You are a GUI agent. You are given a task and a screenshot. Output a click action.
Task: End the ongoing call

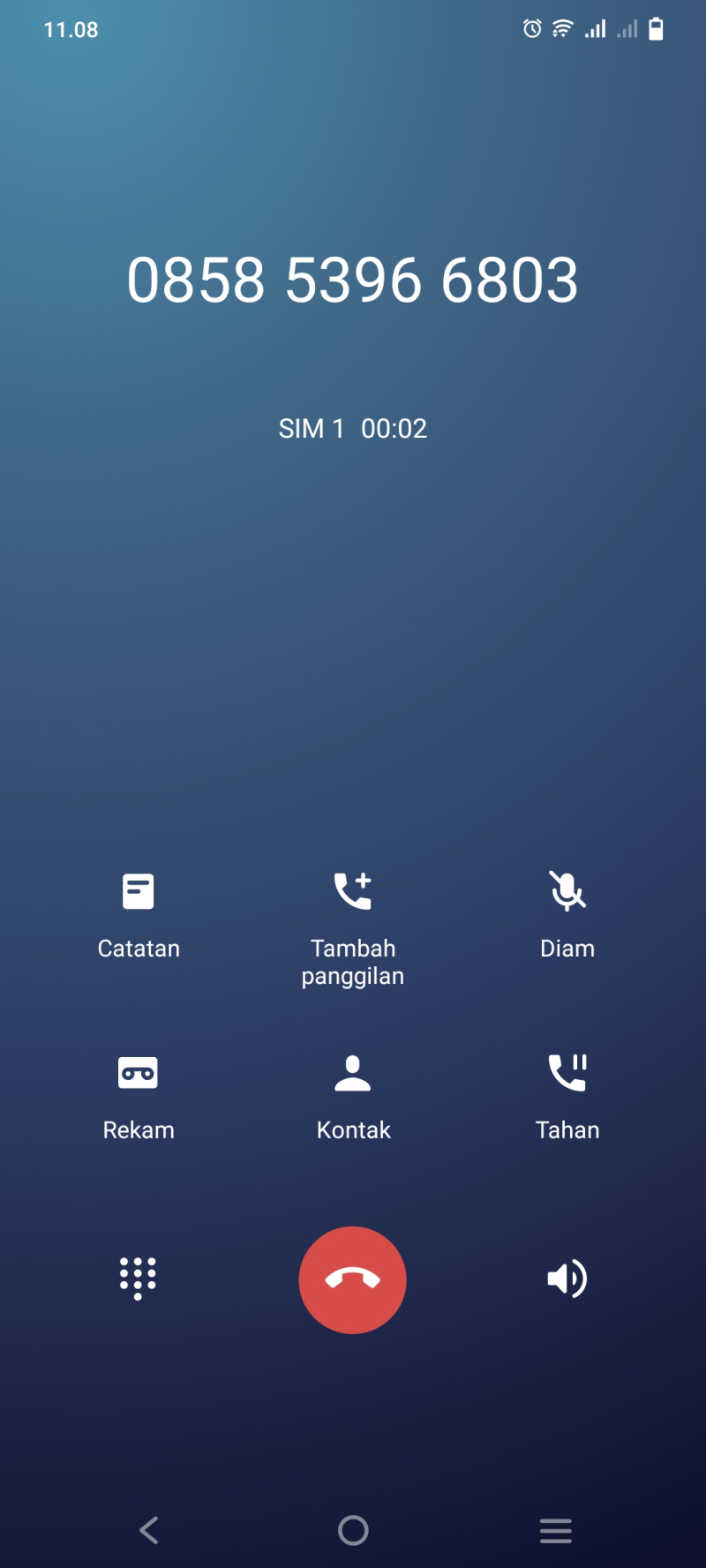tap(353, 1279)
